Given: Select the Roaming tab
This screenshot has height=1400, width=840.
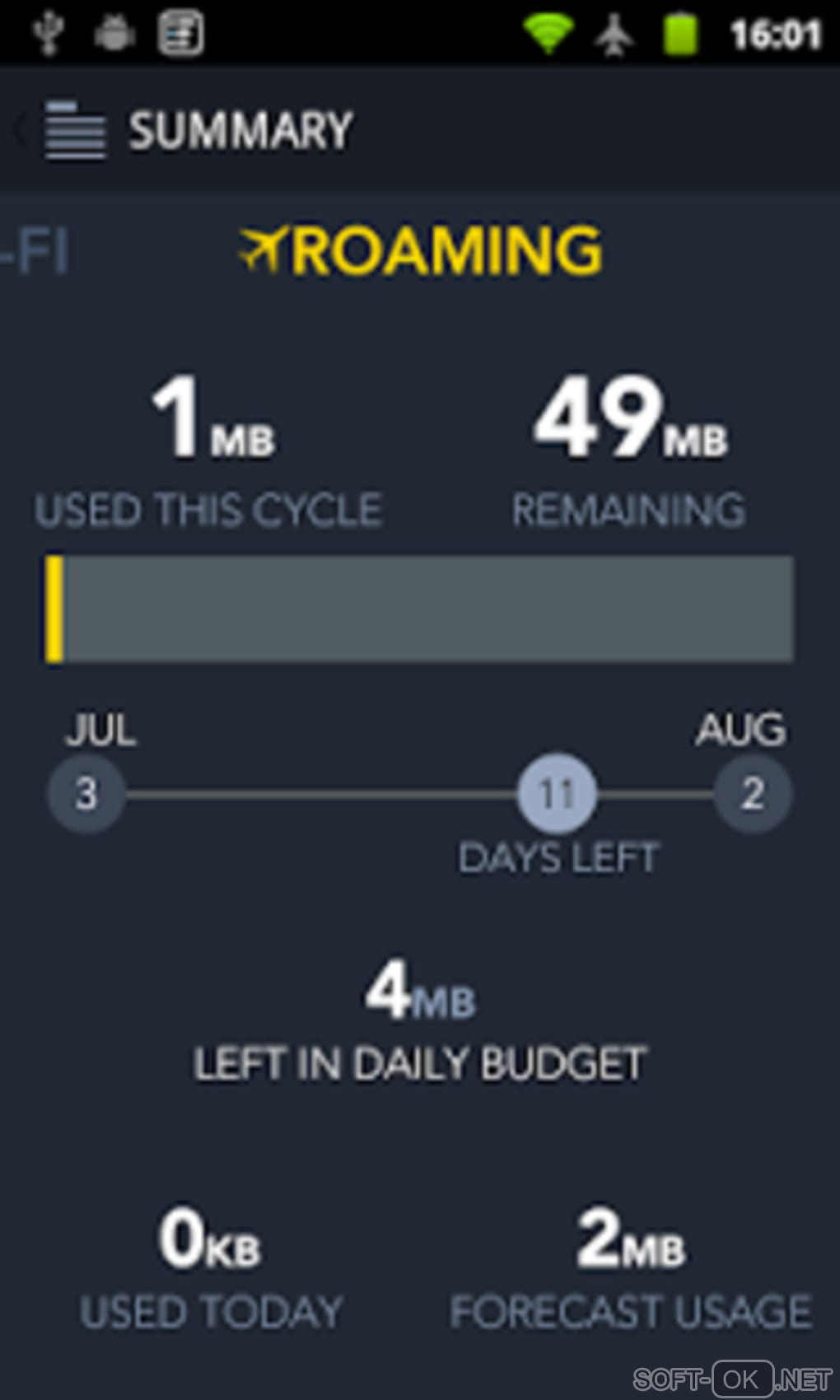Looking at the screenshot, I should [420, 250].
